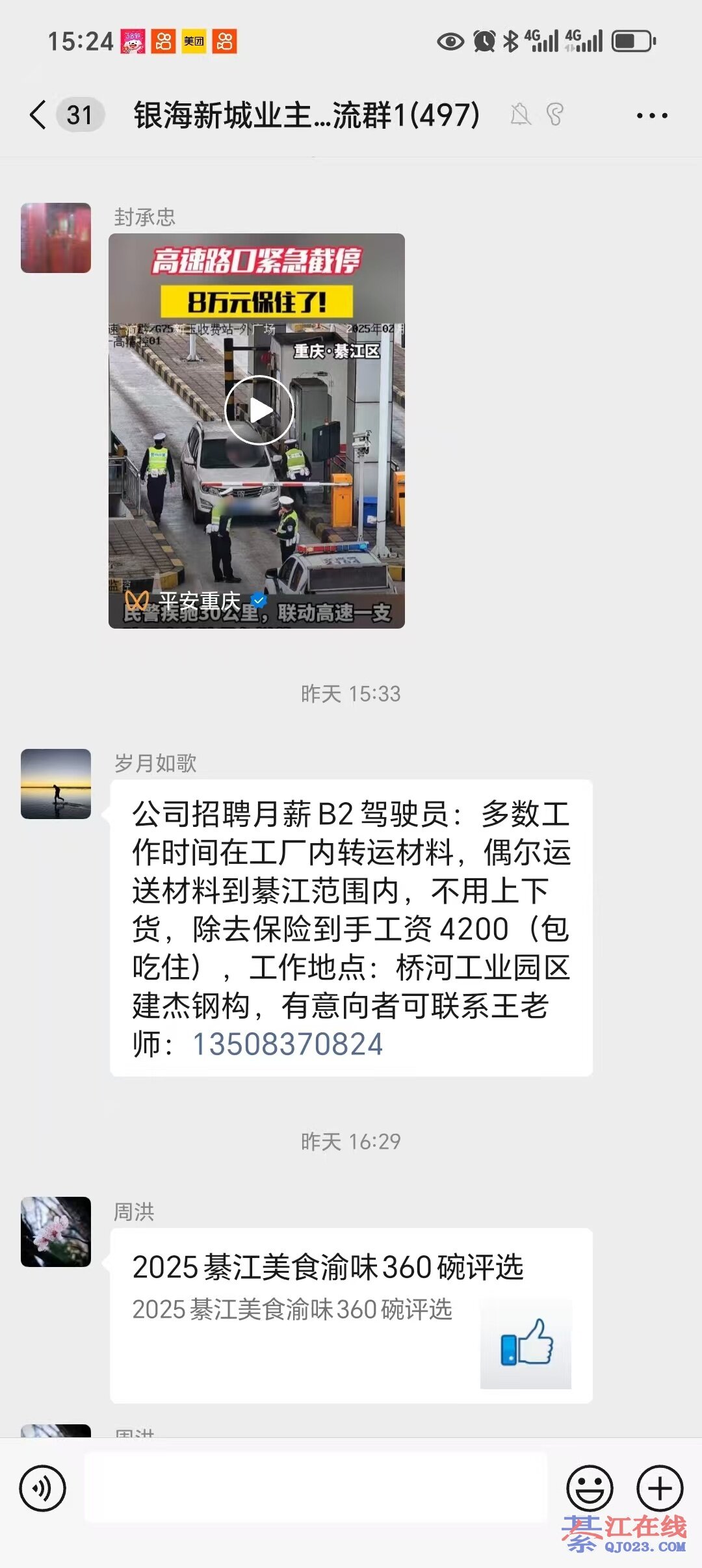Open 封承忠's profile avatar
Image resolution: width=702 pixels, height=1568 pixels.
pyautogui.click(x=56, y=238)
